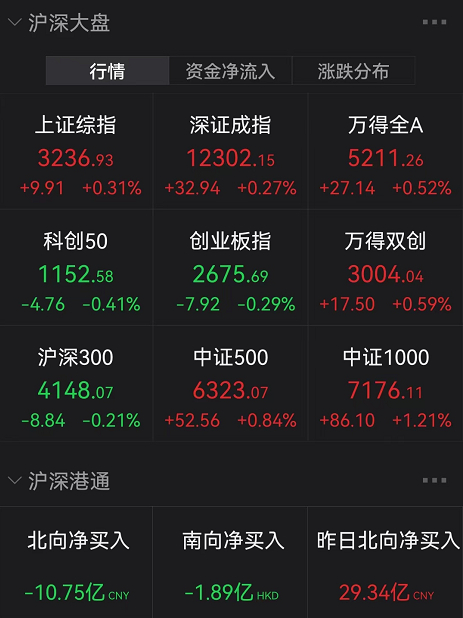Screen dimensions: 463x618
Task: Open the 科创50 index card
Action: 76,268
